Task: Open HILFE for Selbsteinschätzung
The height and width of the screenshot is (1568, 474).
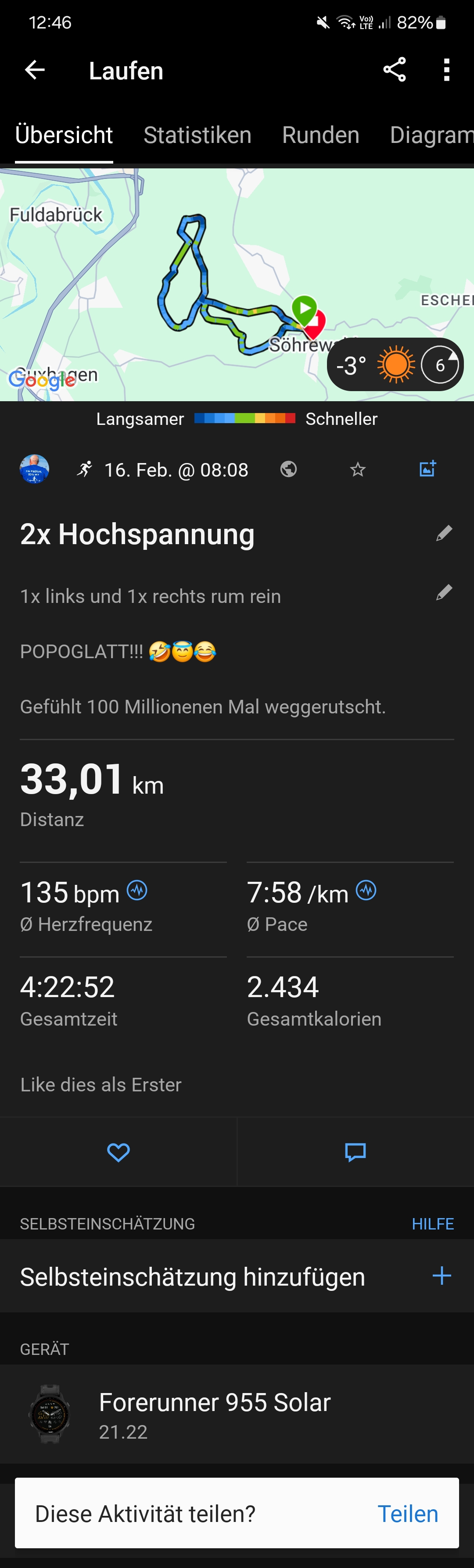Action: pos(433,1224)
